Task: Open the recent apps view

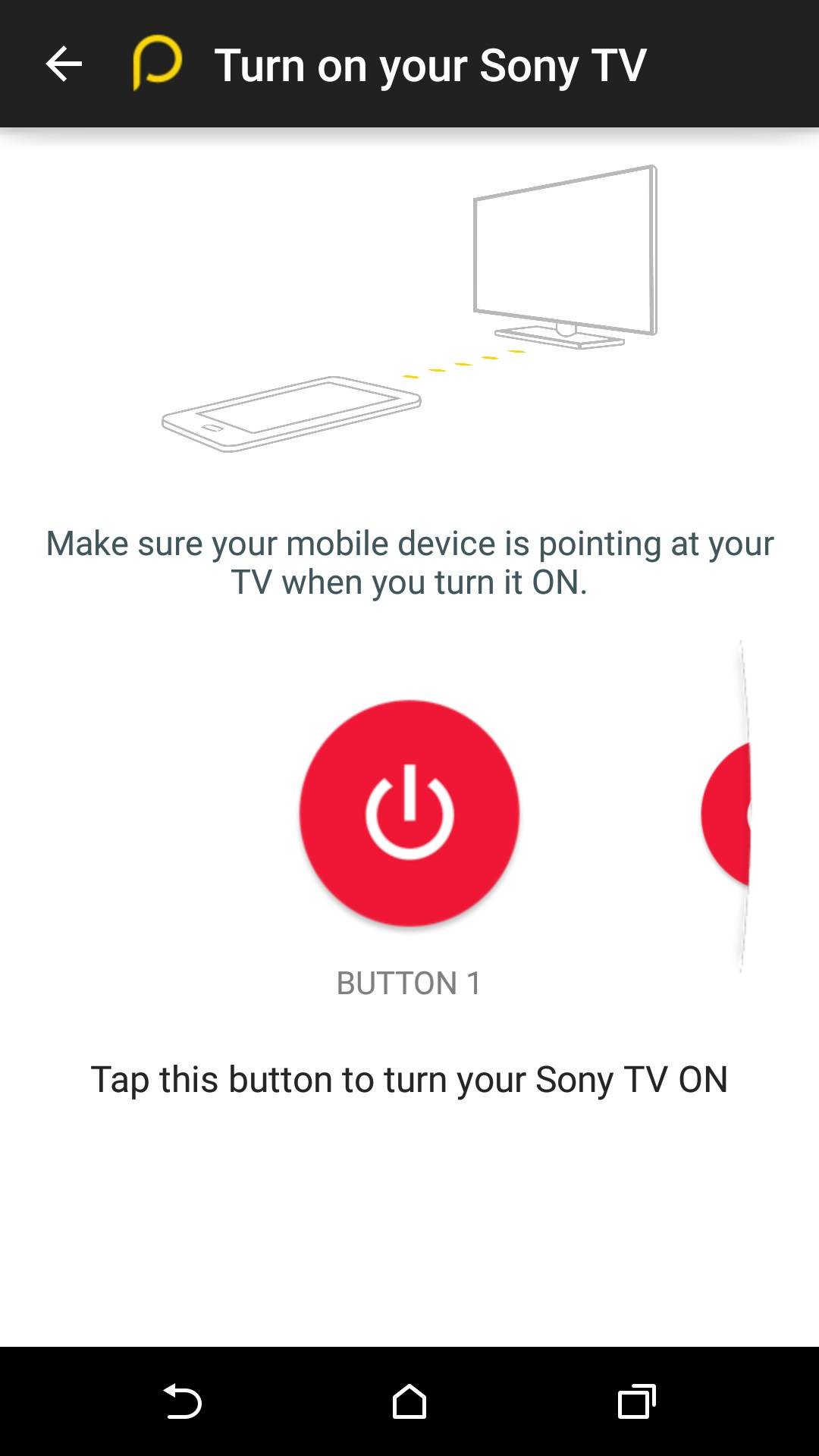Action: click(635, 1401)
